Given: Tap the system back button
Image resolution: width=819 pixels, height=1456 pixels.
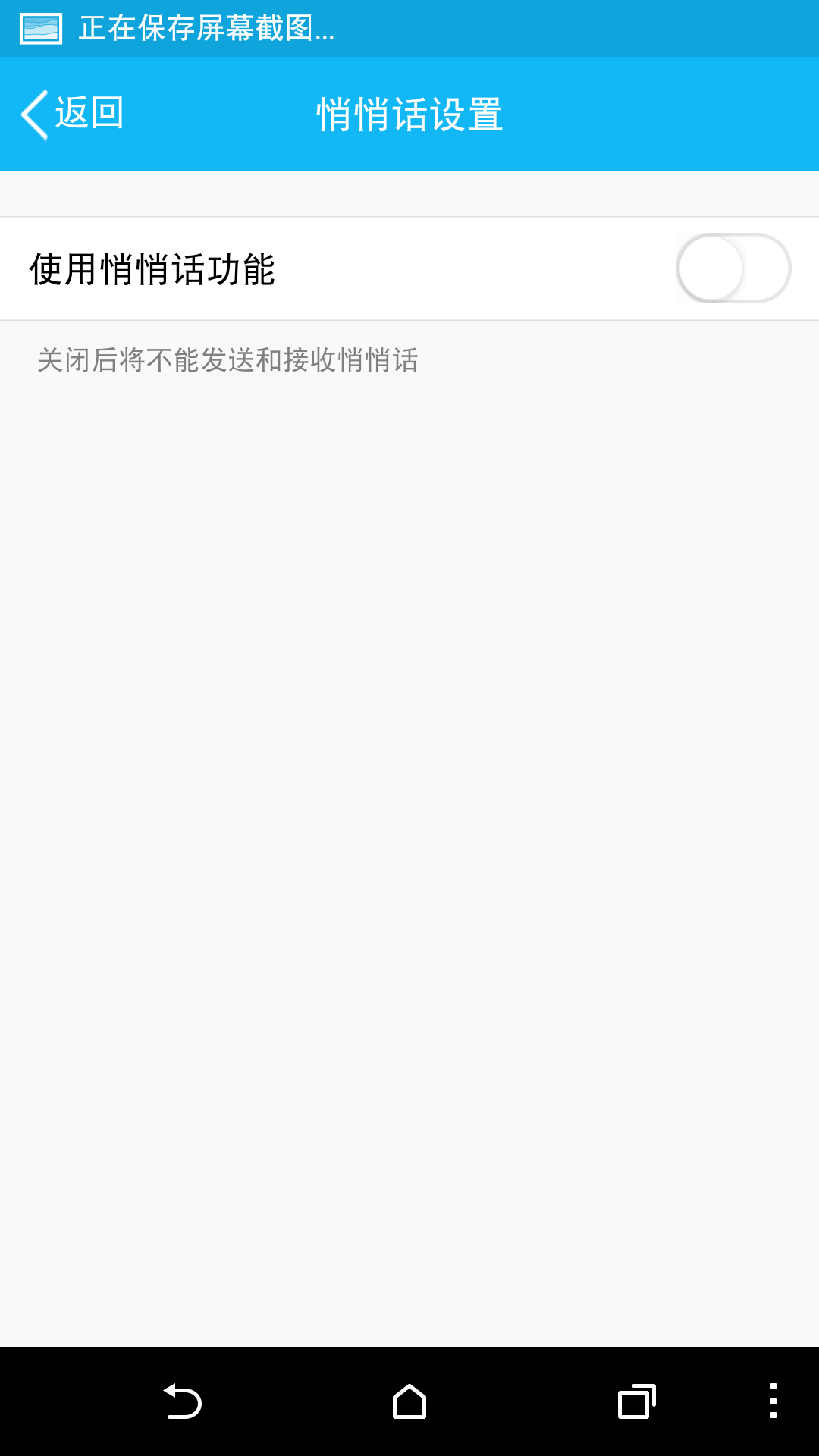Looking at the screenshot, I should tap(182, 1401).
